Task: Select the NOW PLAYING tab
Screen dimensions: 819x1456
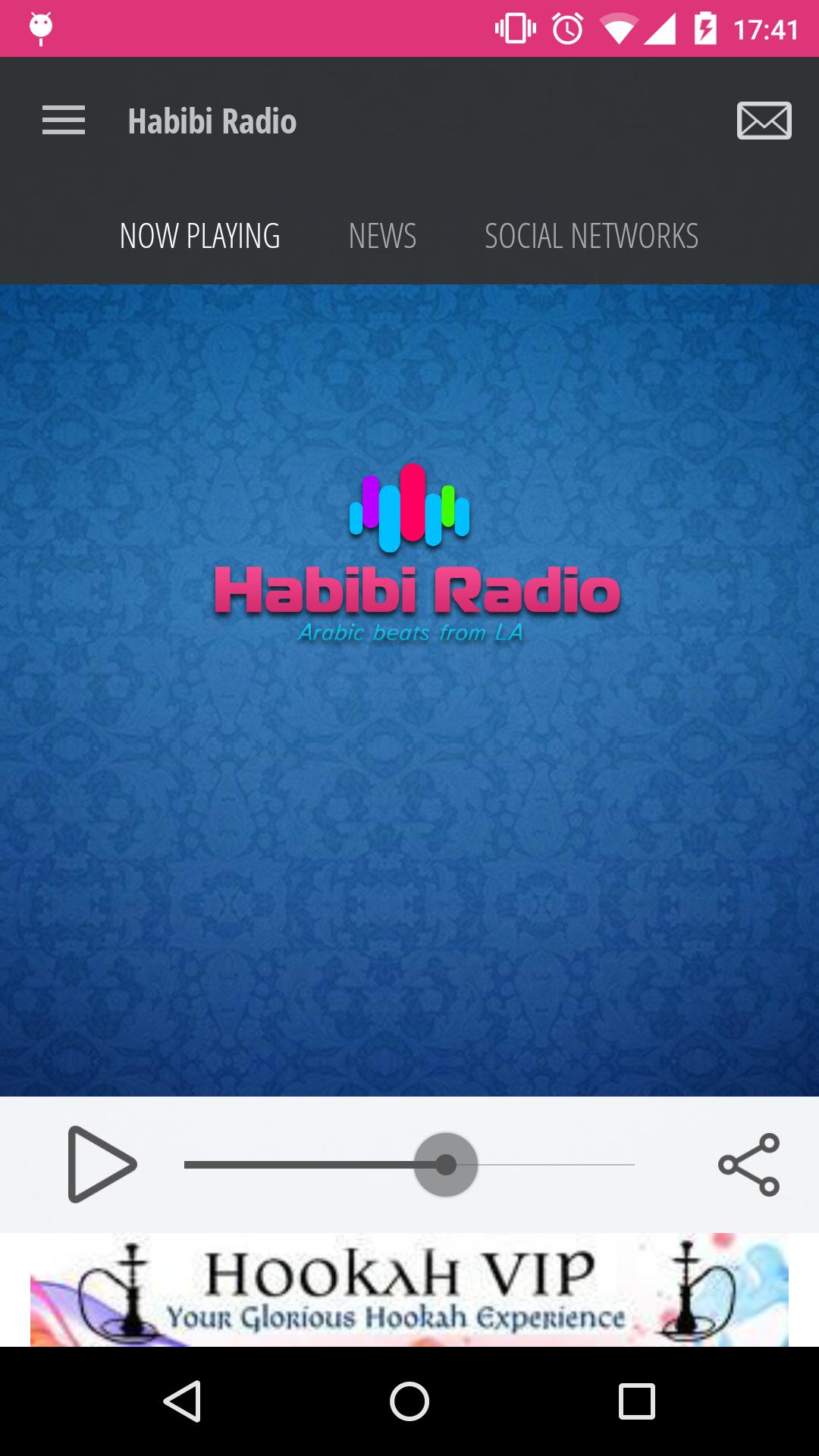Action: 199,235
